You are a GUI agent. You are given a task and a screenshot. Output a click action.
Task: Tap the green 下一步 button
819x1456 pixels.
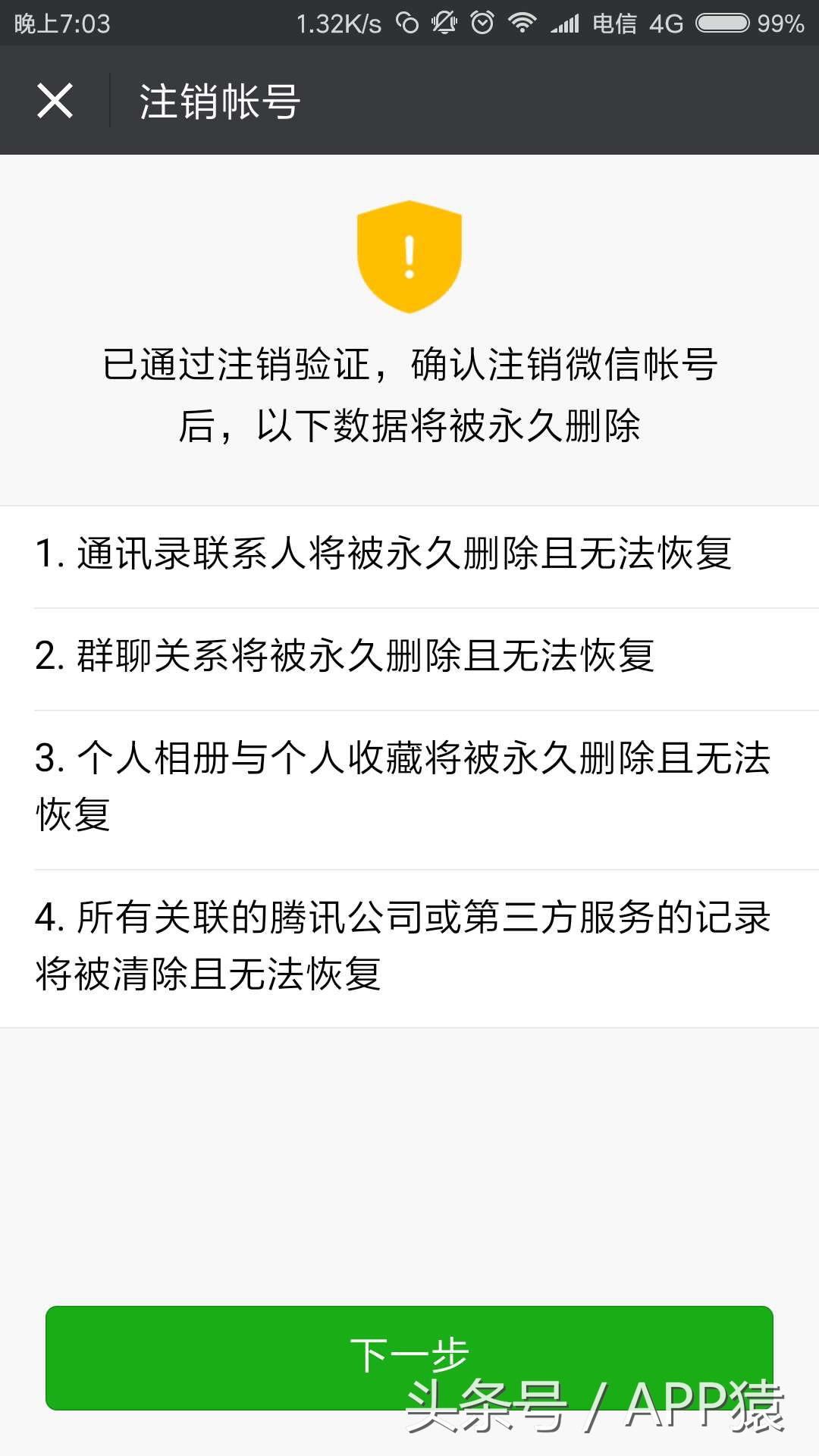click(x=409, y=1357)
